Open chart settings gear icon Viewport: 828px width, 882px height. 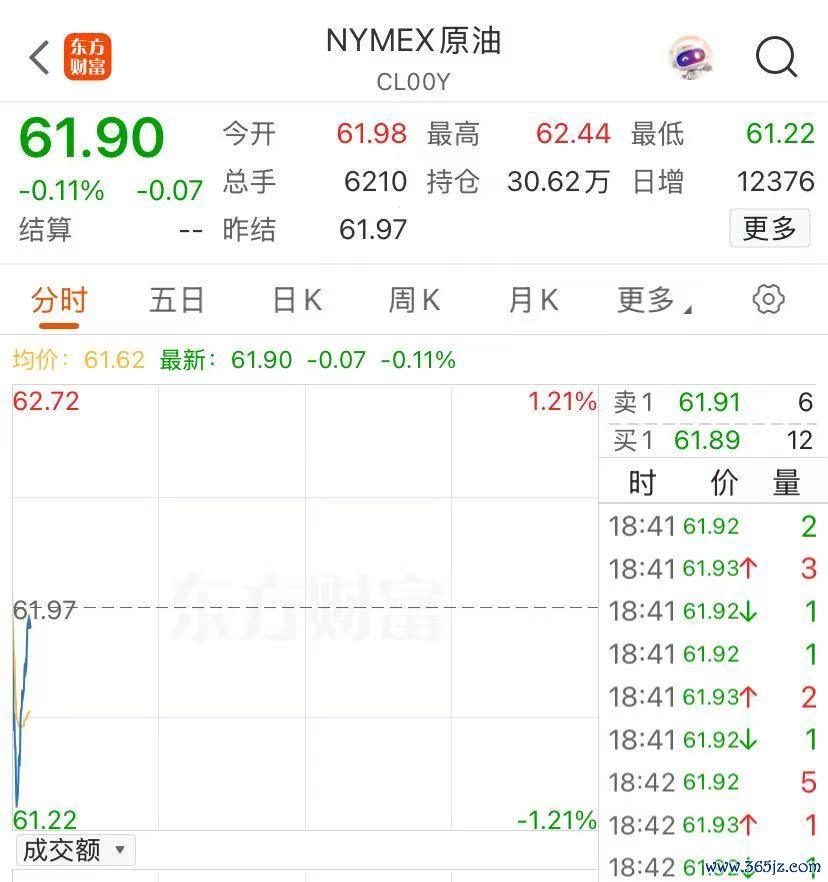[x=768, y=299]
